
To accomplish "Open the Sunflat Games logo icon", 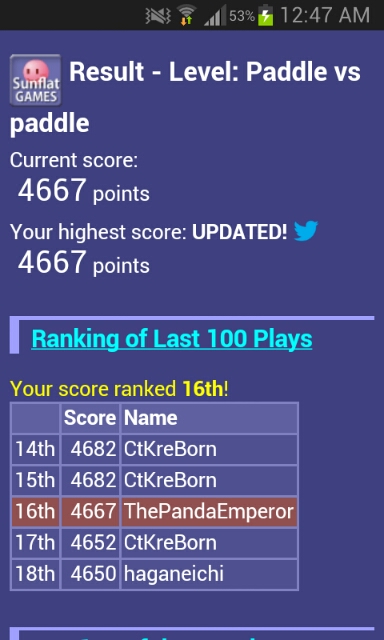I will pyautogui.click(x=36, y=80).
